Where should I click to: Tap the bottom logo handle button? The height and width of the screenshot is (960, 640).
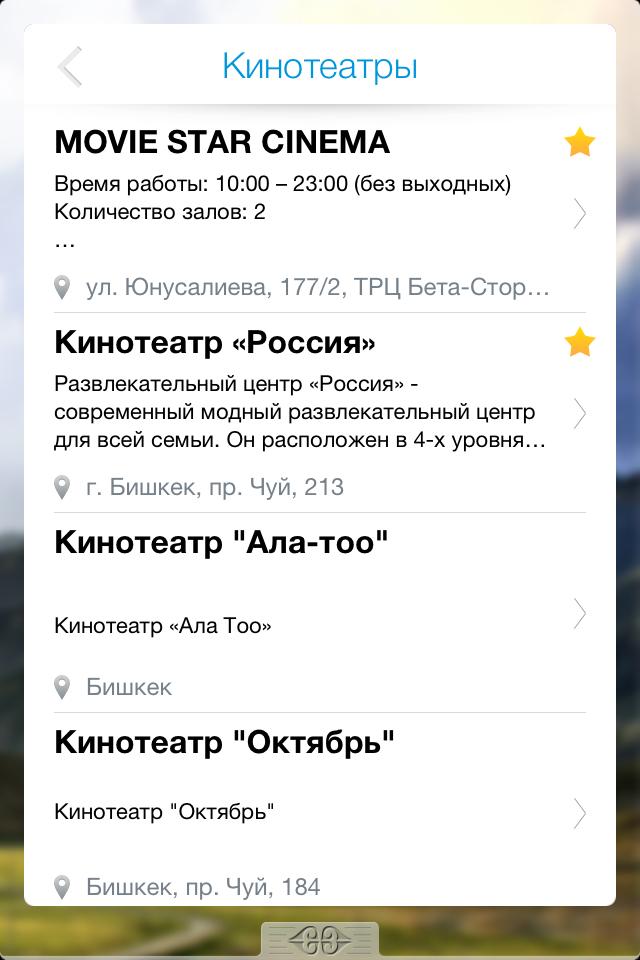coord(320,940)
